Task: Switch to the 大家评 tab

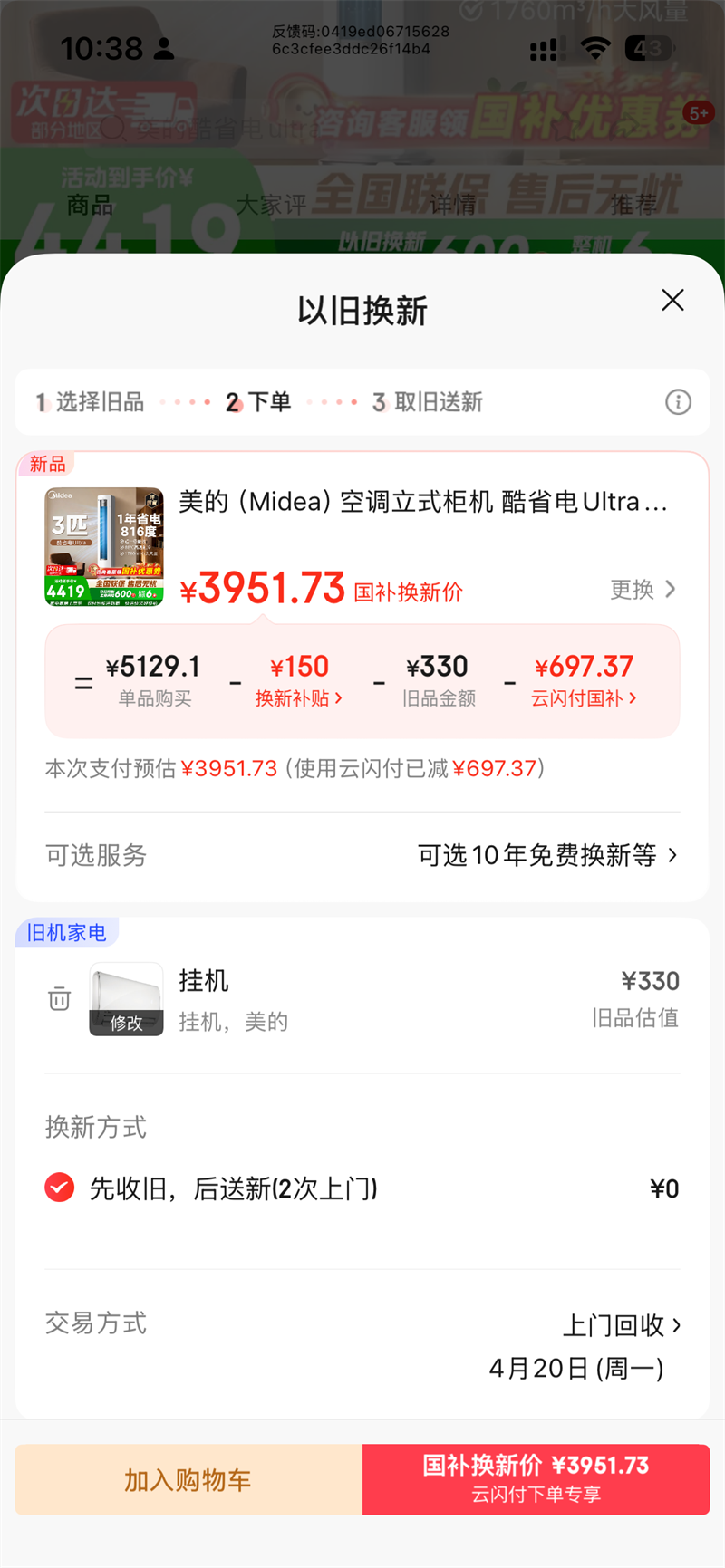Action: click(271, 205)
